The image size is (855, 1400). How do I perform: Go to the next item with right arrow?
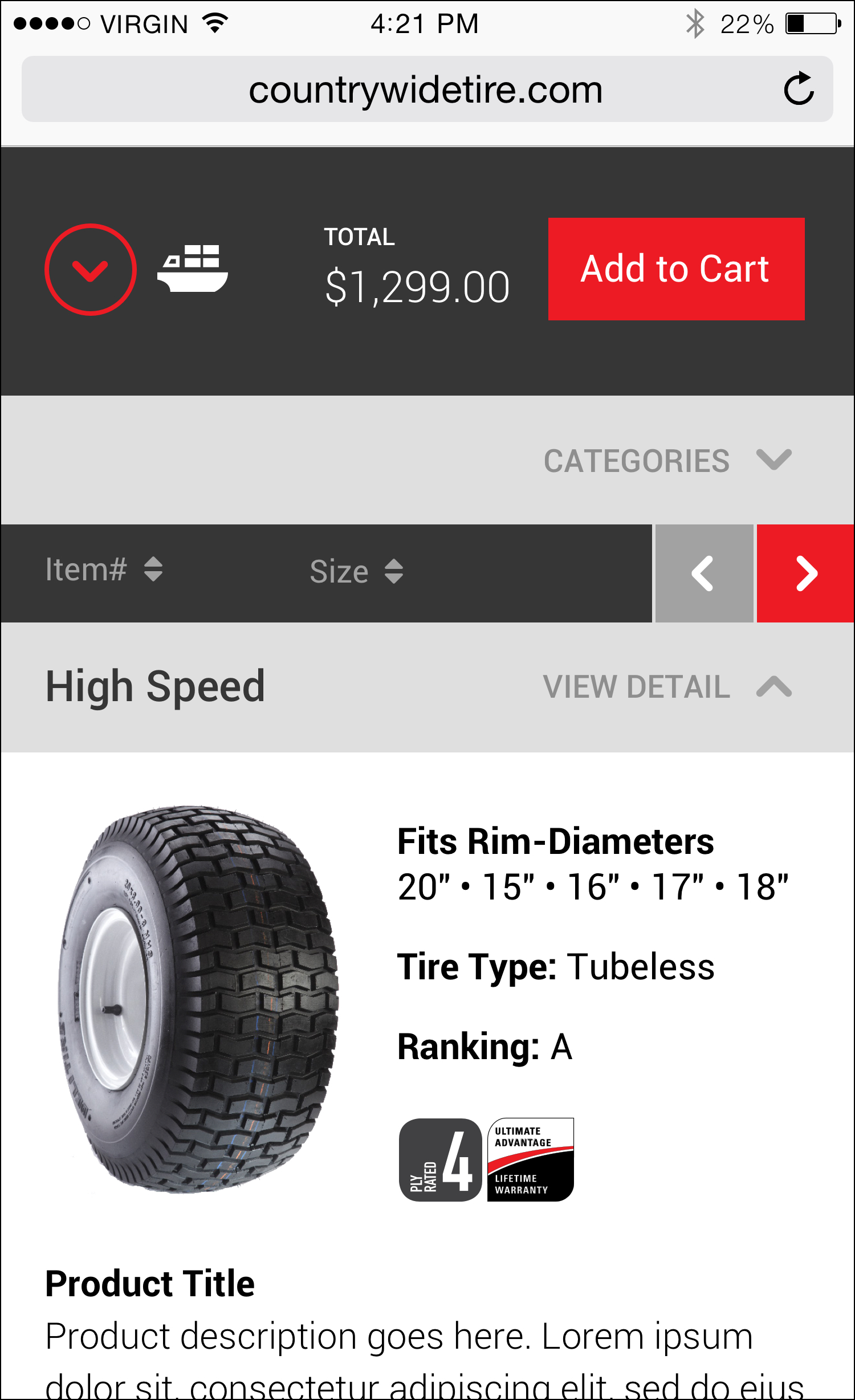pos(805,573)
